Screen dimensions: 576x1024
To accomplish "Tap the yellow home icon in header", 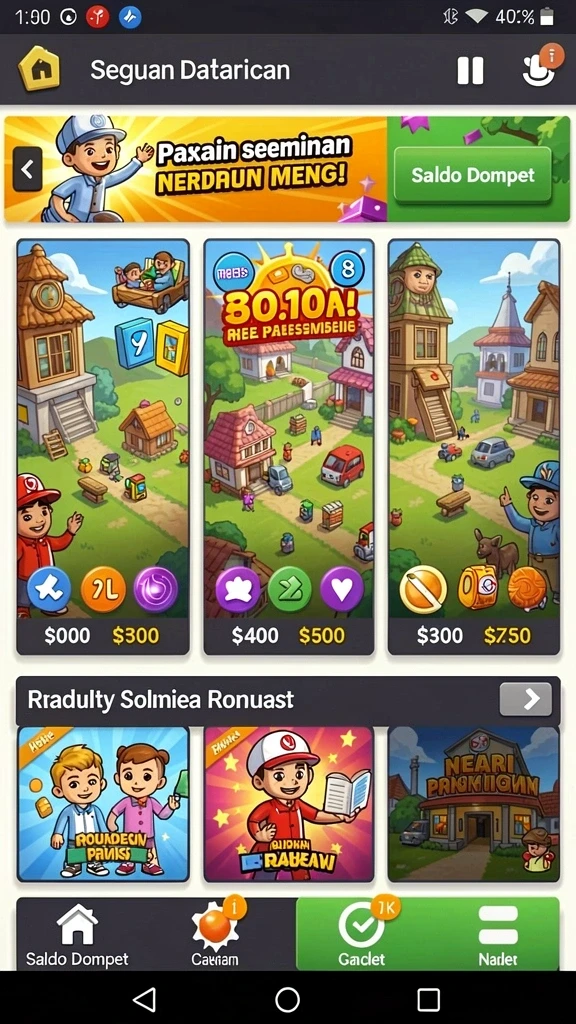I will 39,69.
